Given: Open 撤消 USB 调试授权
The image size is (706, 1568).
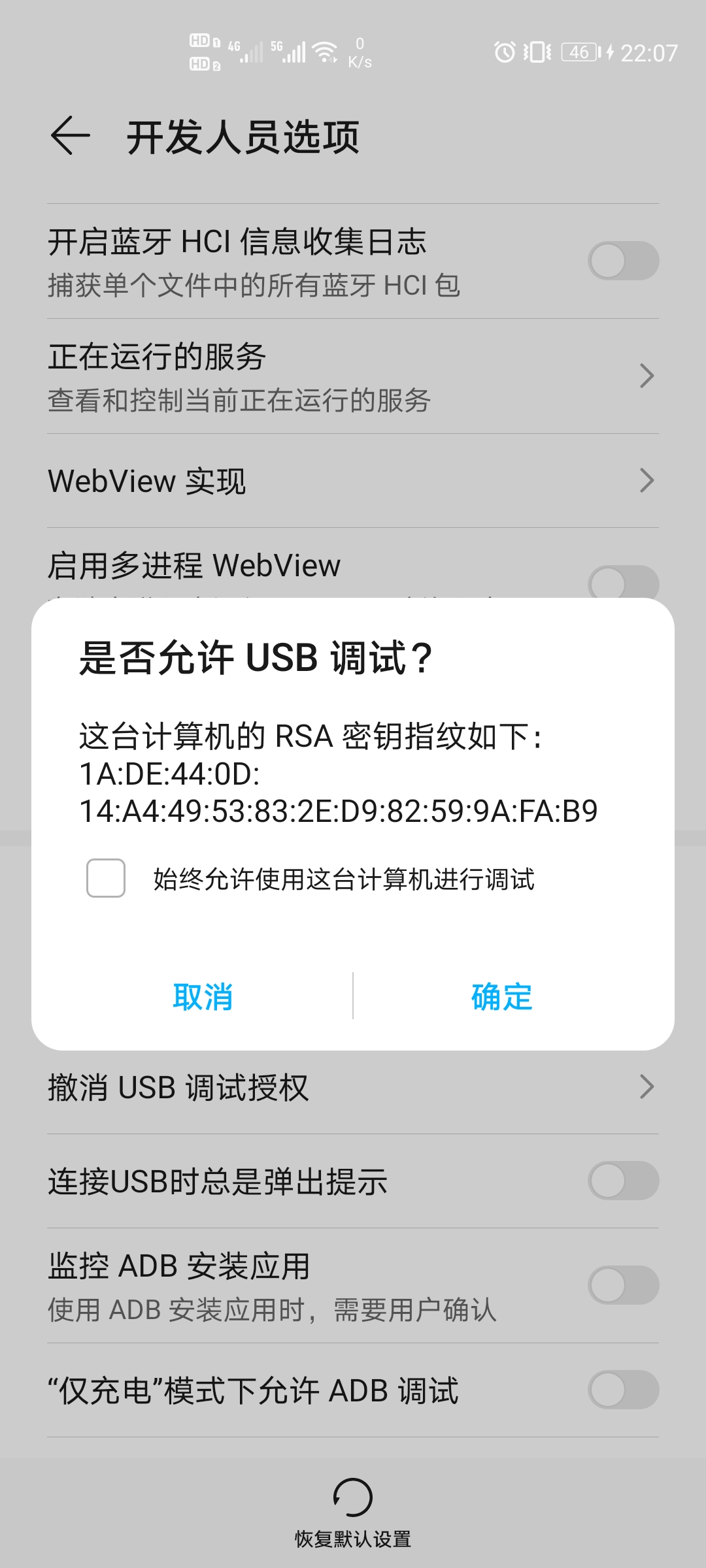Looking at the screenshot, I should 353,1086.
